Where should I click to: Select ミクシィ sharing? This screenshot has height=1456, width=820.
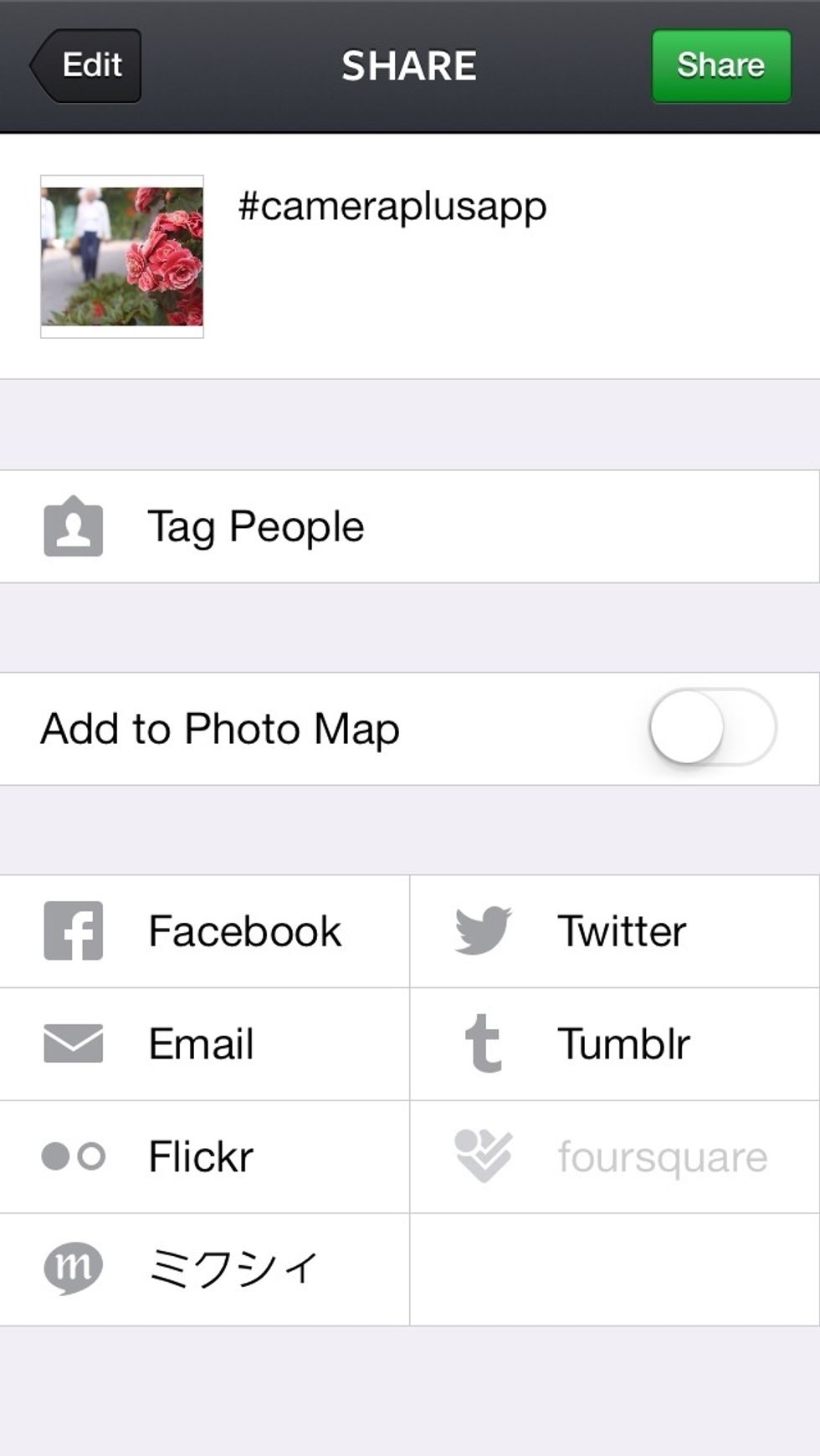pyautogui.click(x=205, y=1269)
